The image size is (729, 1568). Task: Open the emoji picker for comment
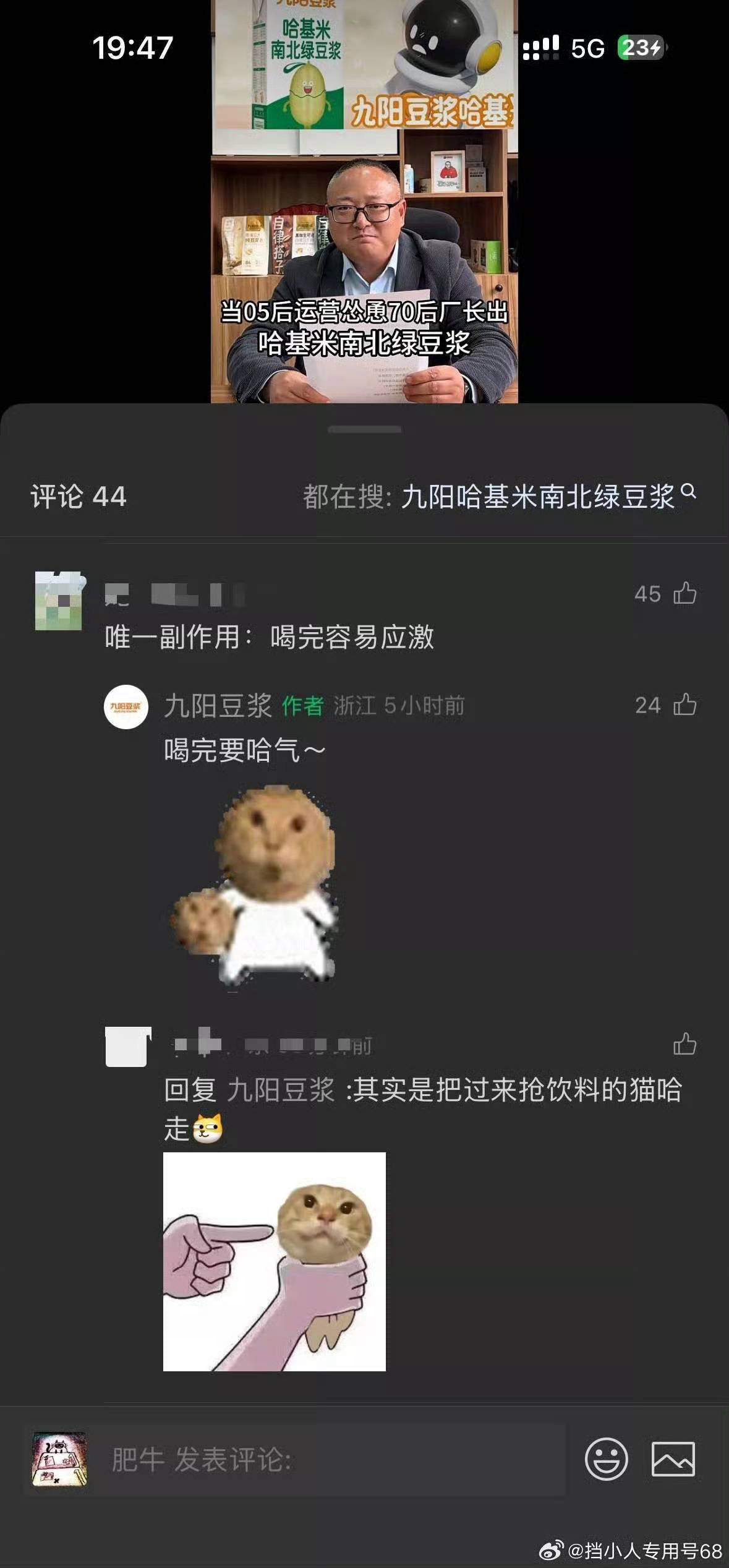pyautogui.click(x=606, y=1459)
